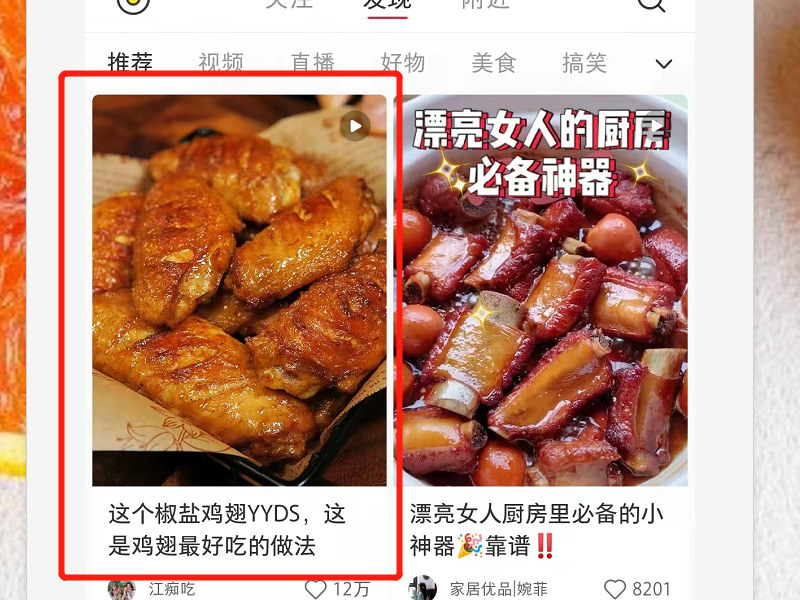Like the post by 家居优品|婉菲

click(x=616, y=589)
